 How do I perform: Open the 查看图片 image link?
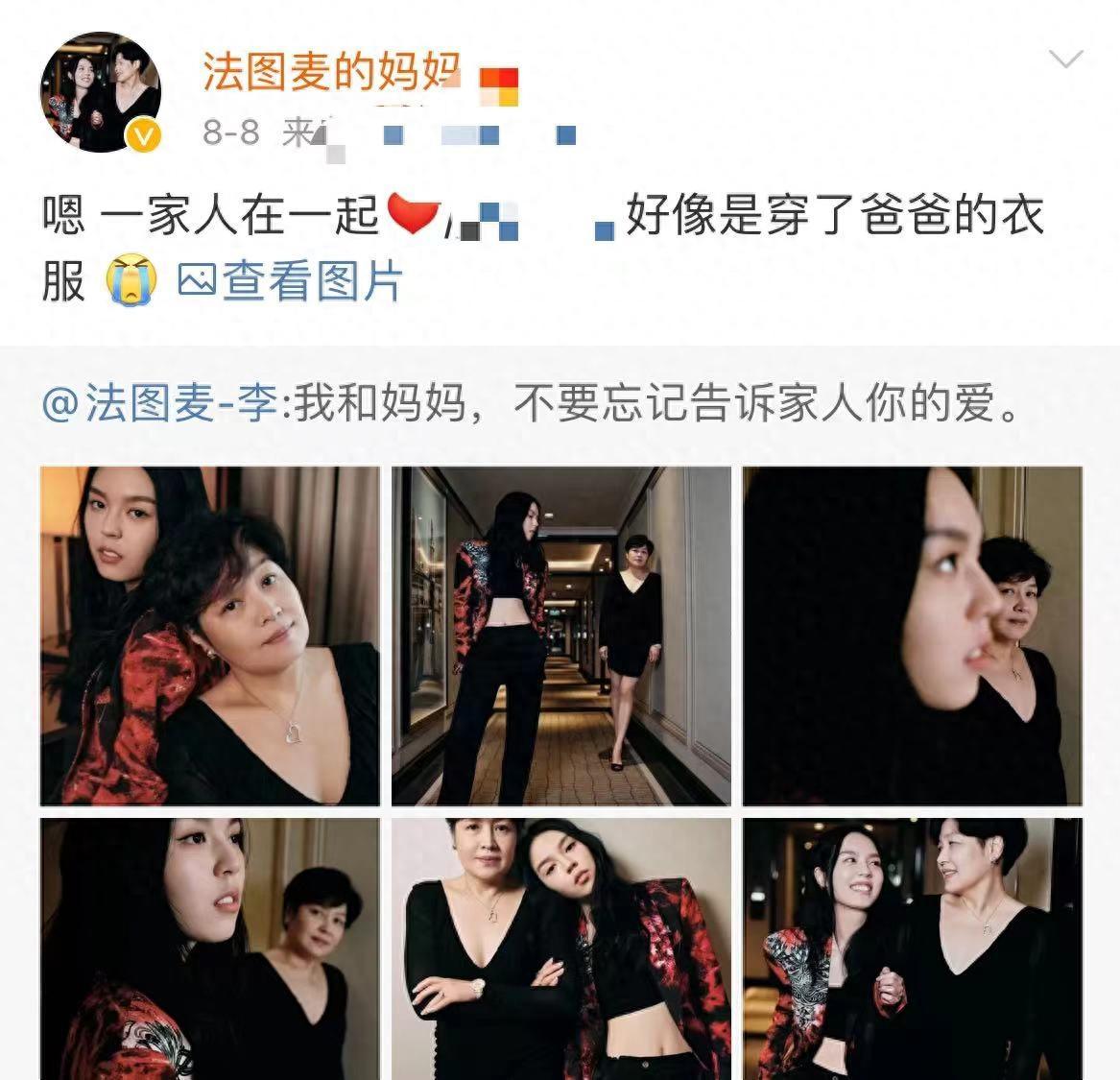(x=291, y=281)
